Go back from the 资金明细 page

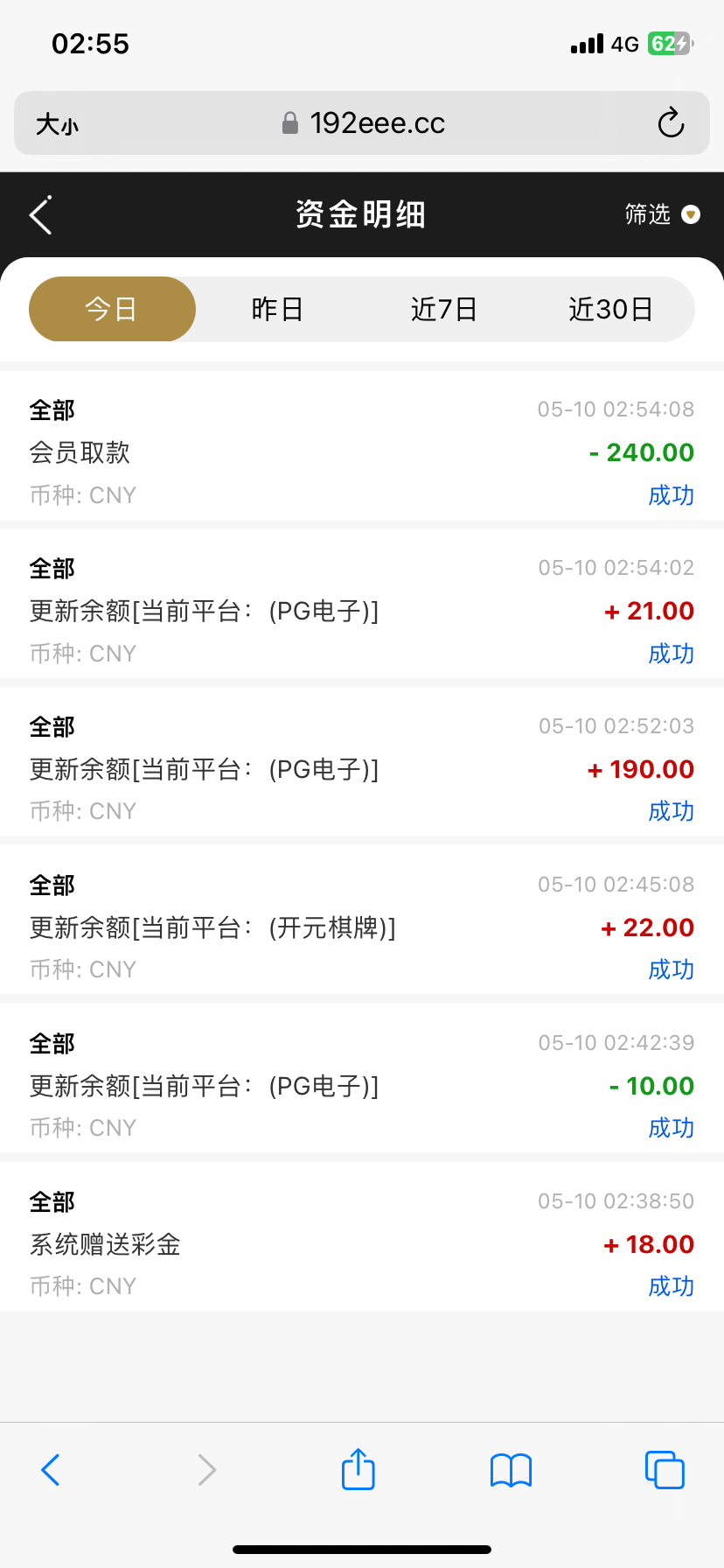pos(41,215)
